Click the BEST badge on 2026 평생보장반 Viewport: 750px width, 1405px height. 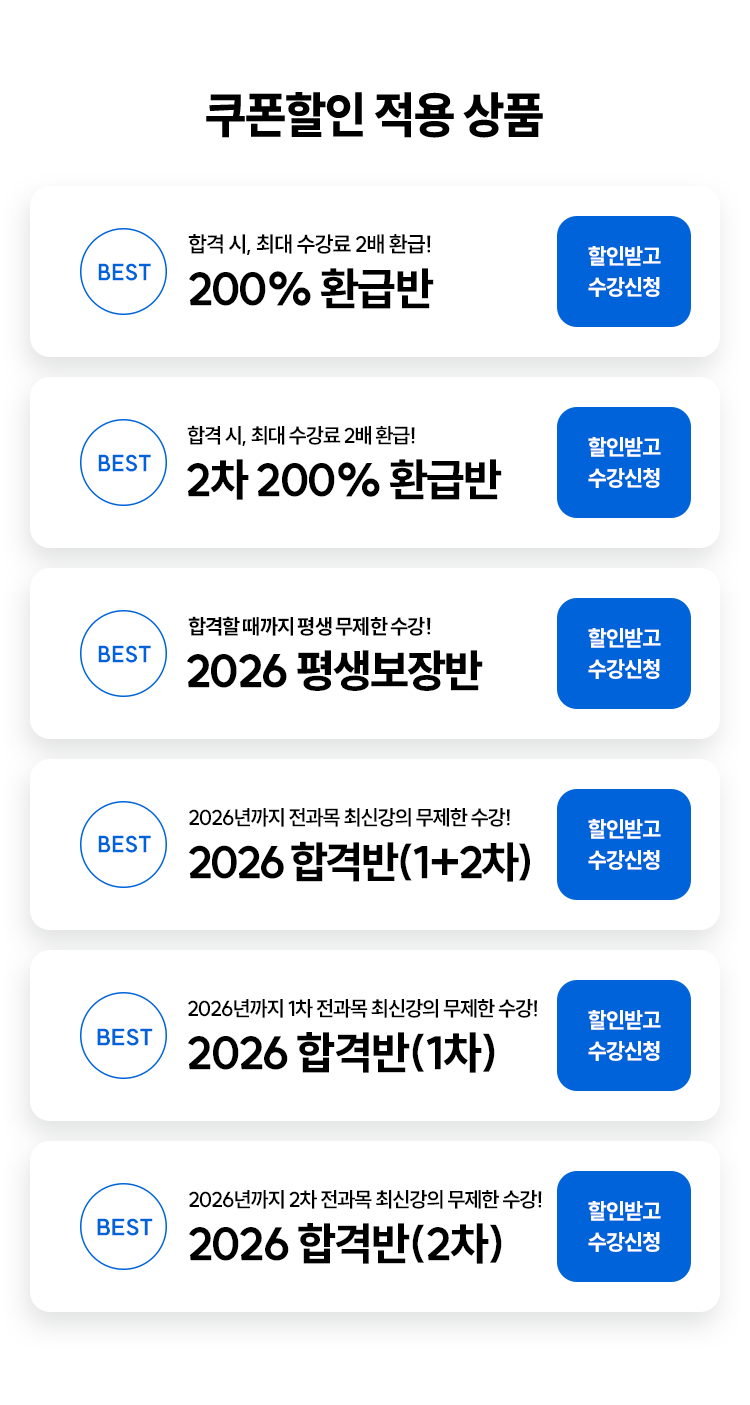(123, 653)
